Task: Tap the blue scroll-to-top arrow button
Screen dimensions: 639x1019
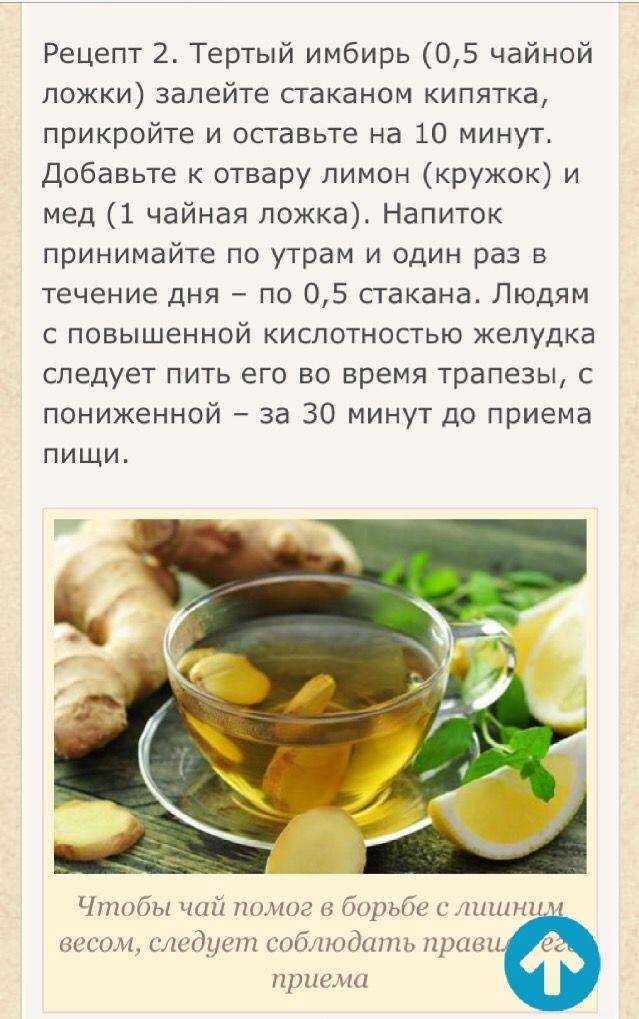Action: [x=552, y=963]
